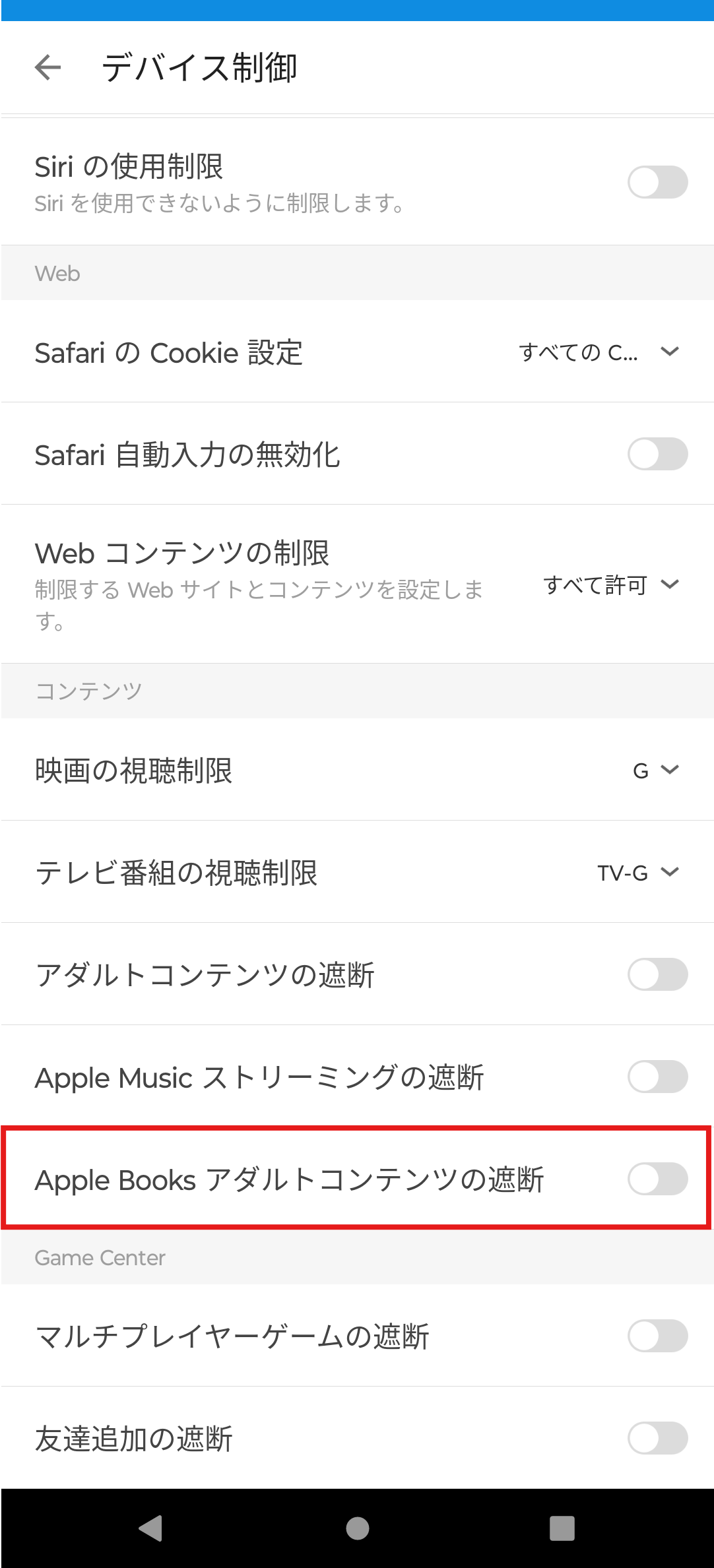The image size is (714, 1568).
Task: Change the 映画の視聴制限 rating dropdown
Action: [x=656, y=770]
